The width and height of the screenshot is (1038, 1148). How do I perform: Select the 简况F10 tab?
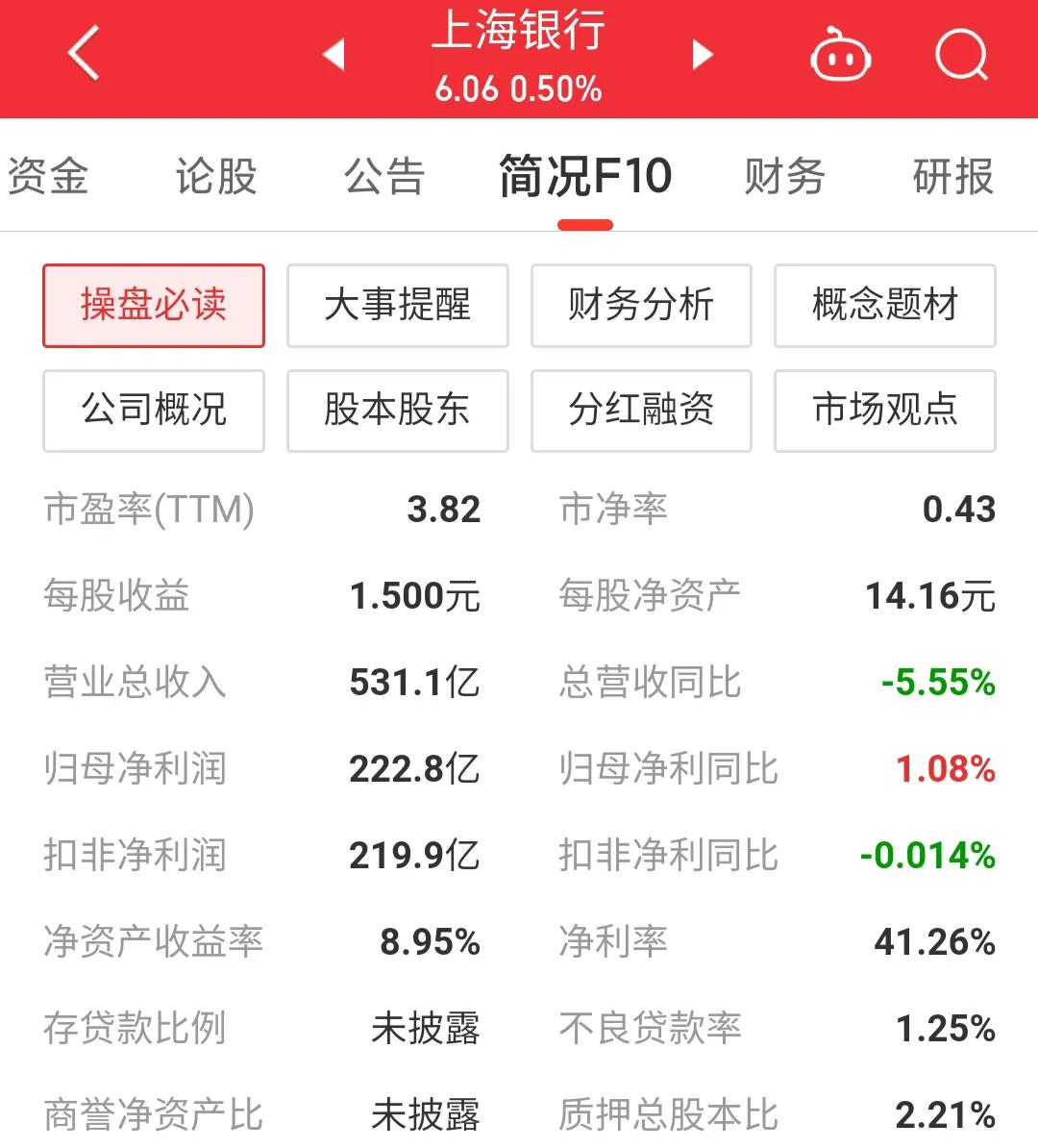coord(584,176)
